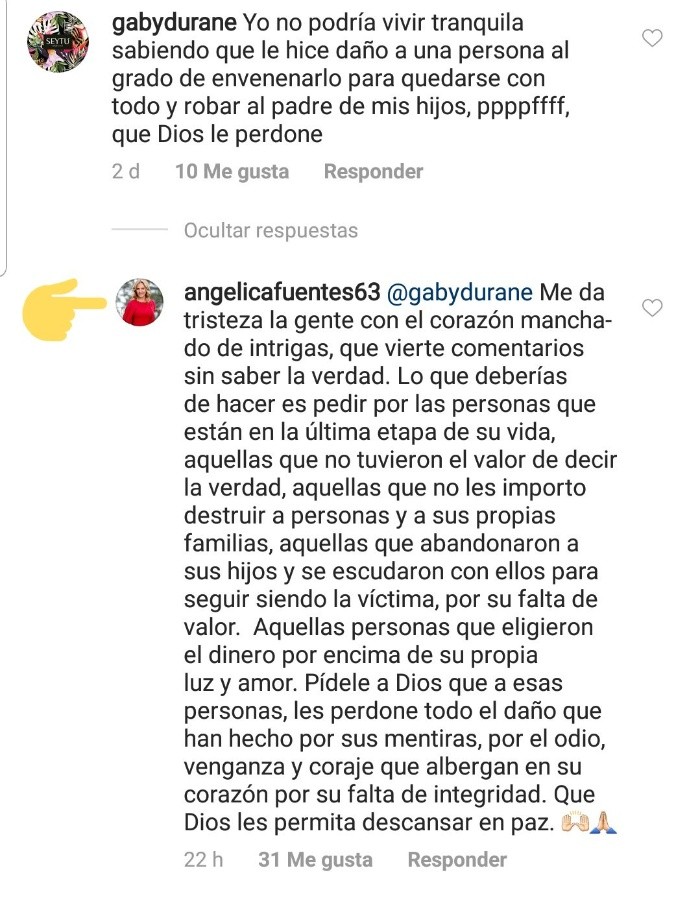The width and height of the screenshot is (700, 914).
Task: Like gabydurane's comment
Action: point(651,39)
